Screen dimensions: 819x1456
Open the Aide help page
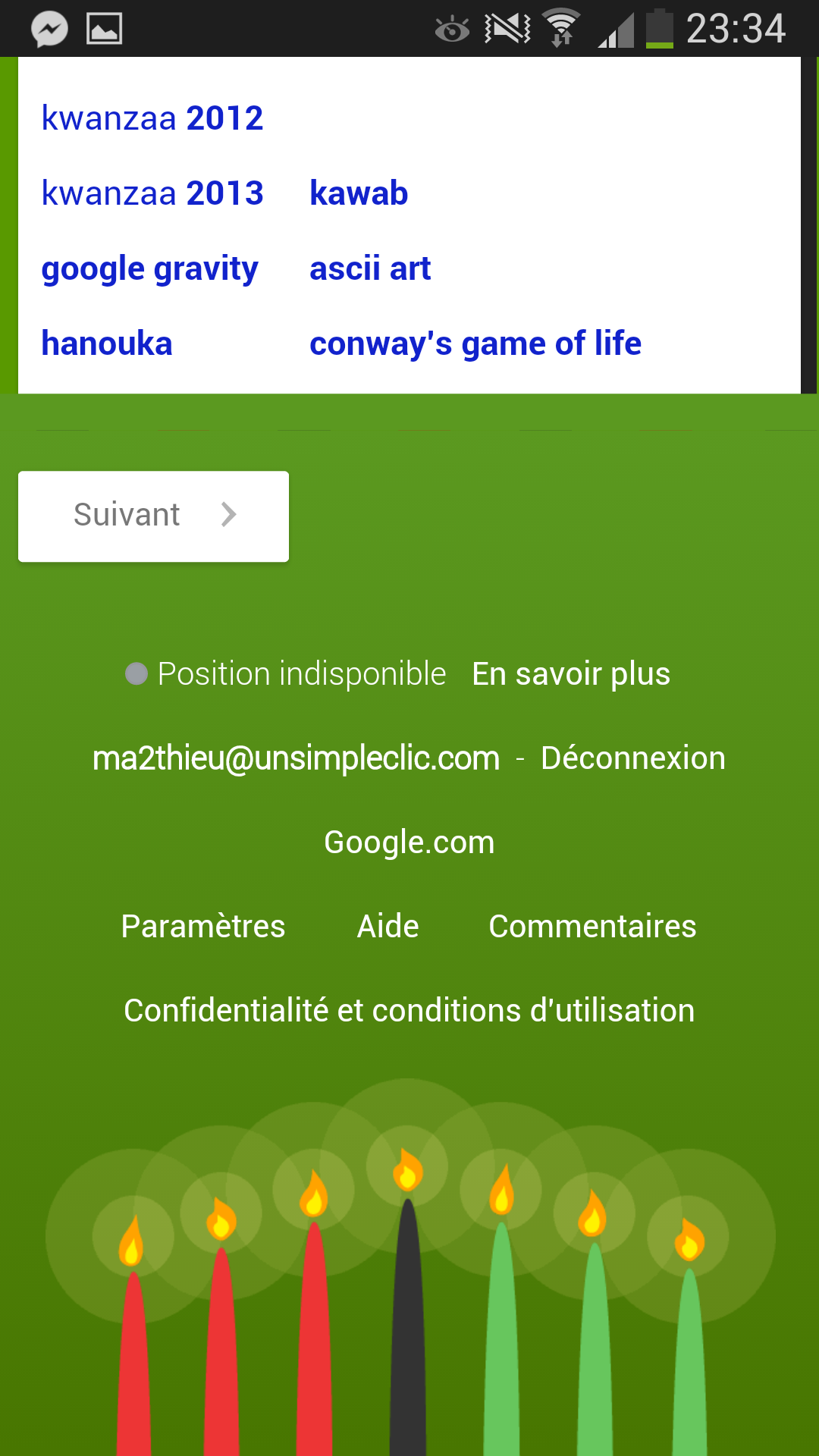click(388, 927)
